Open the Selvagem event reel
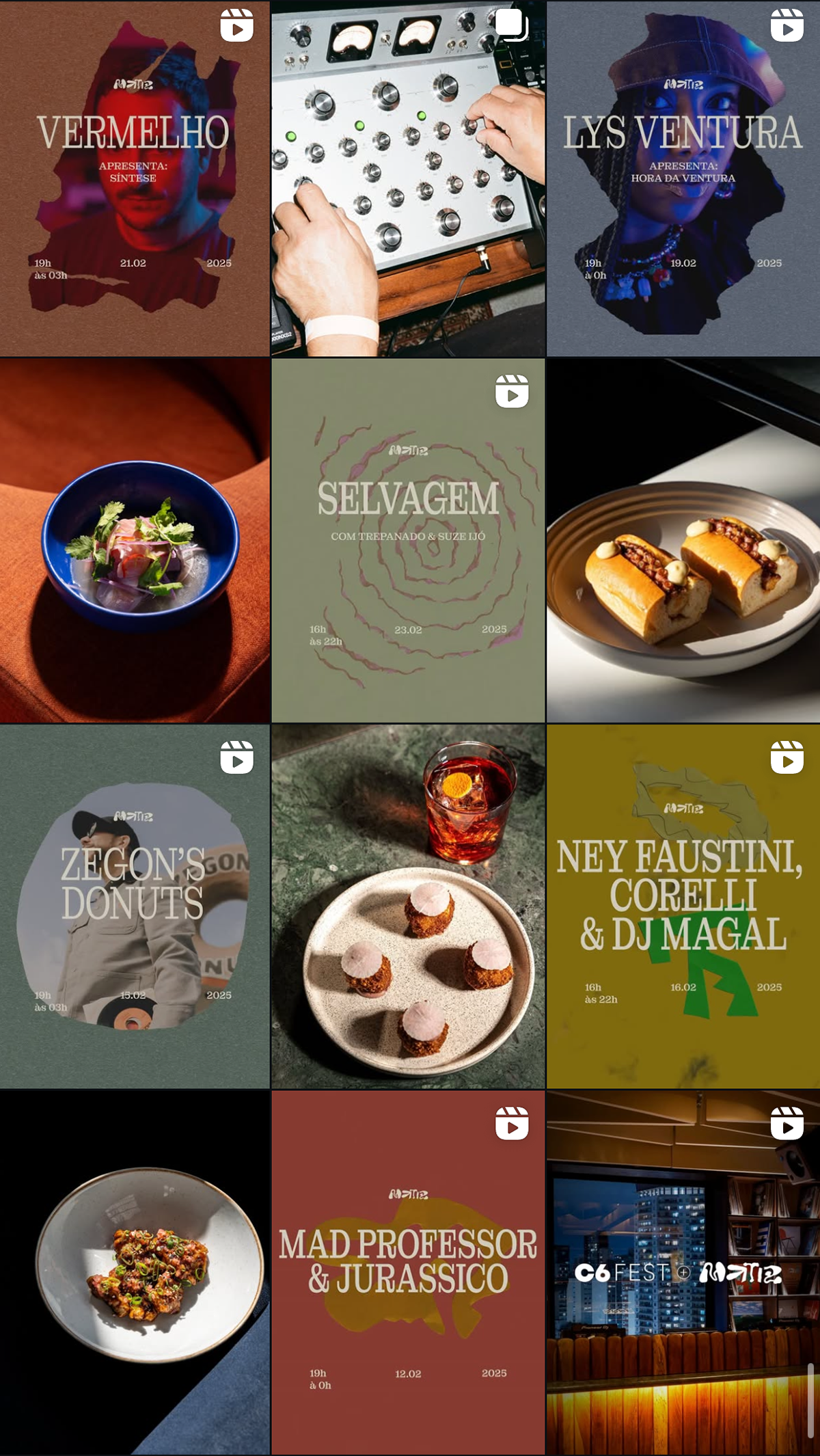 click(x=408, y=540)
